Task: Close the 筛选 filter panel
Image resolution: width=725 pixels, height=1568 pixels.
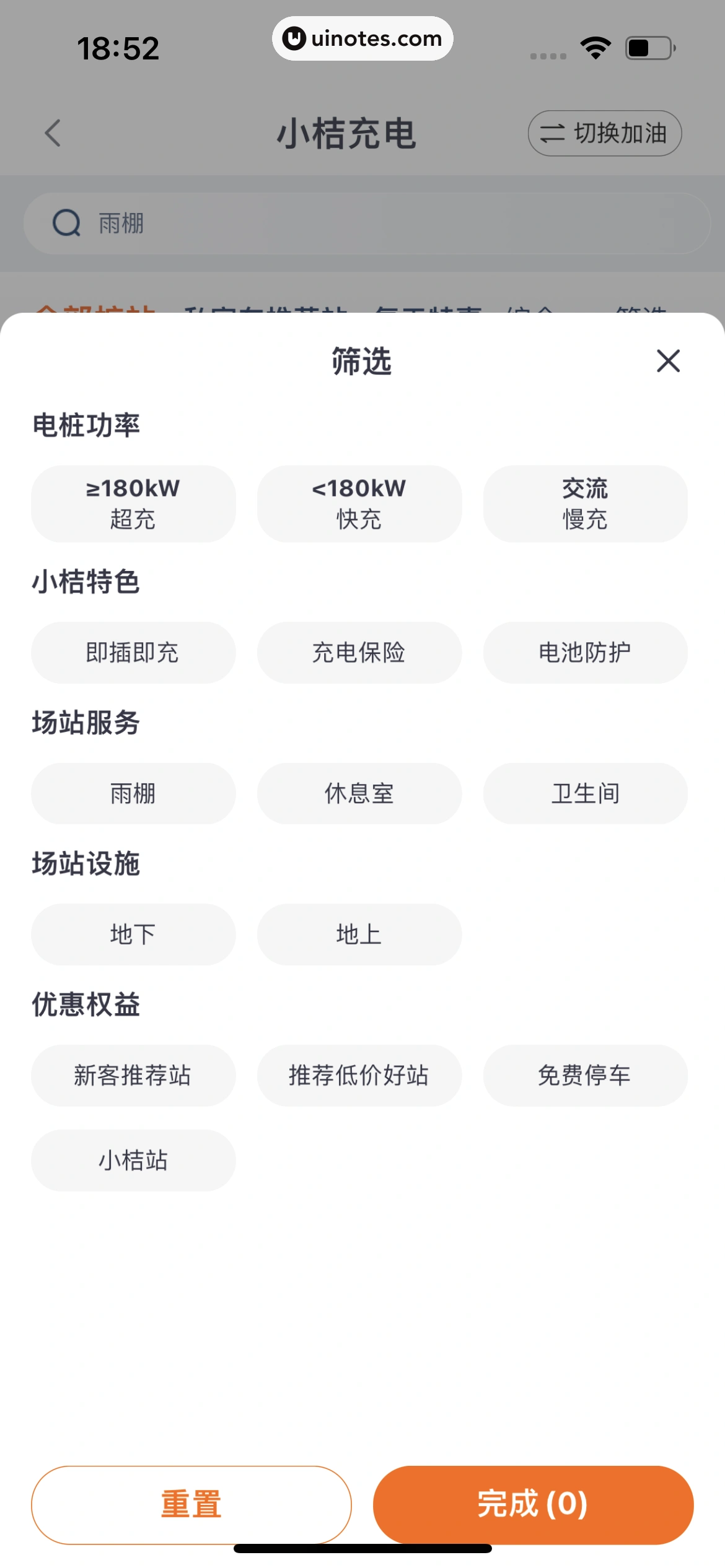Action: point(668,361)
